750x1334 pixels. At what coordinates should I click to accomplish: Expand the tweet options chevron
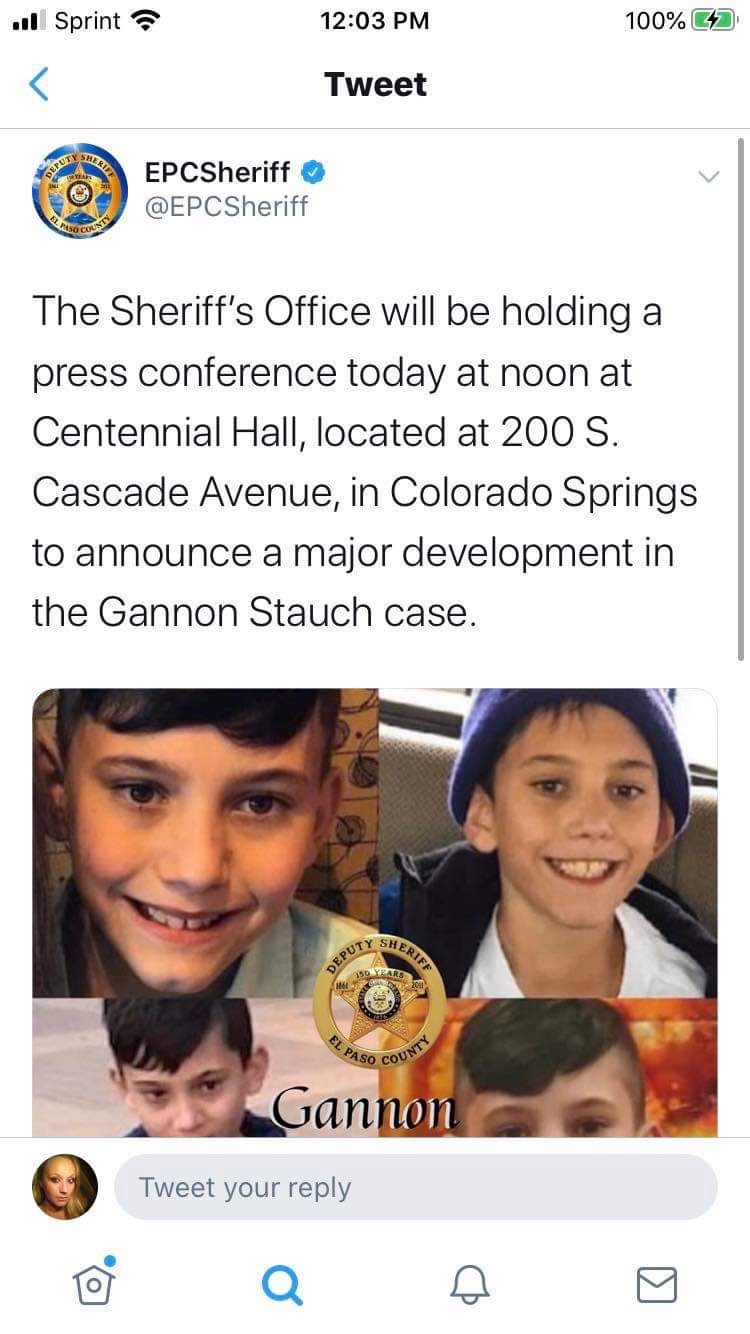pos(708,176)
